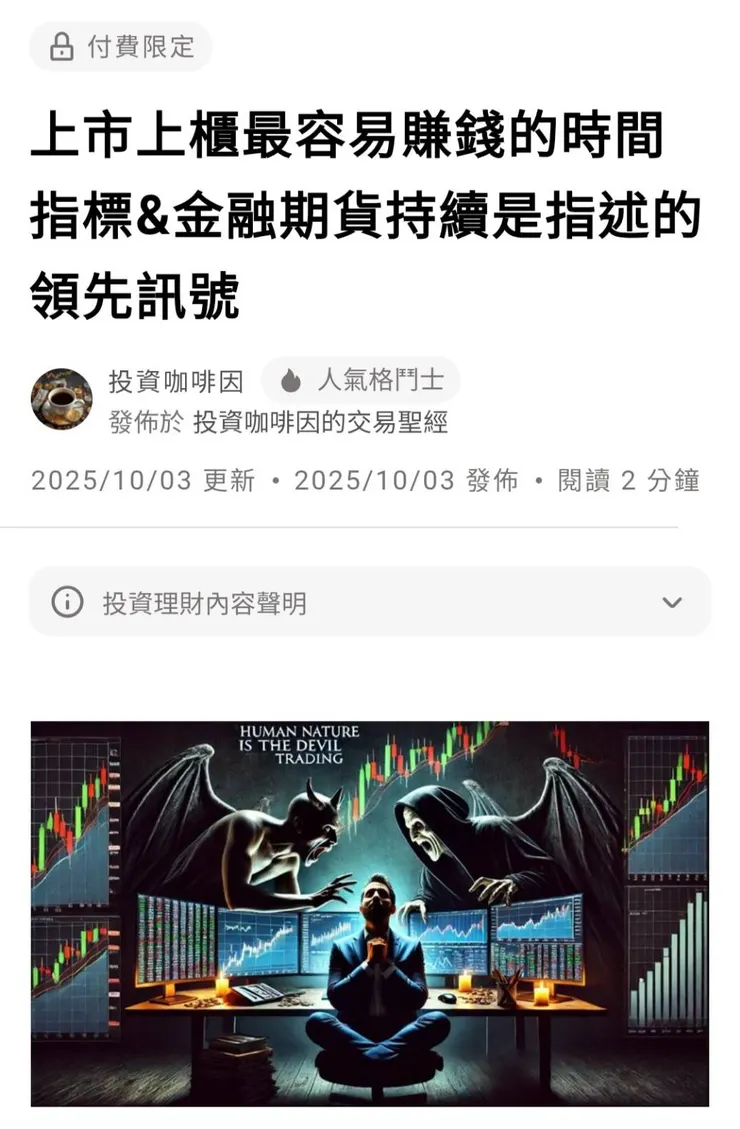Select the 付費限定 paid-content badge

point(120,47)
